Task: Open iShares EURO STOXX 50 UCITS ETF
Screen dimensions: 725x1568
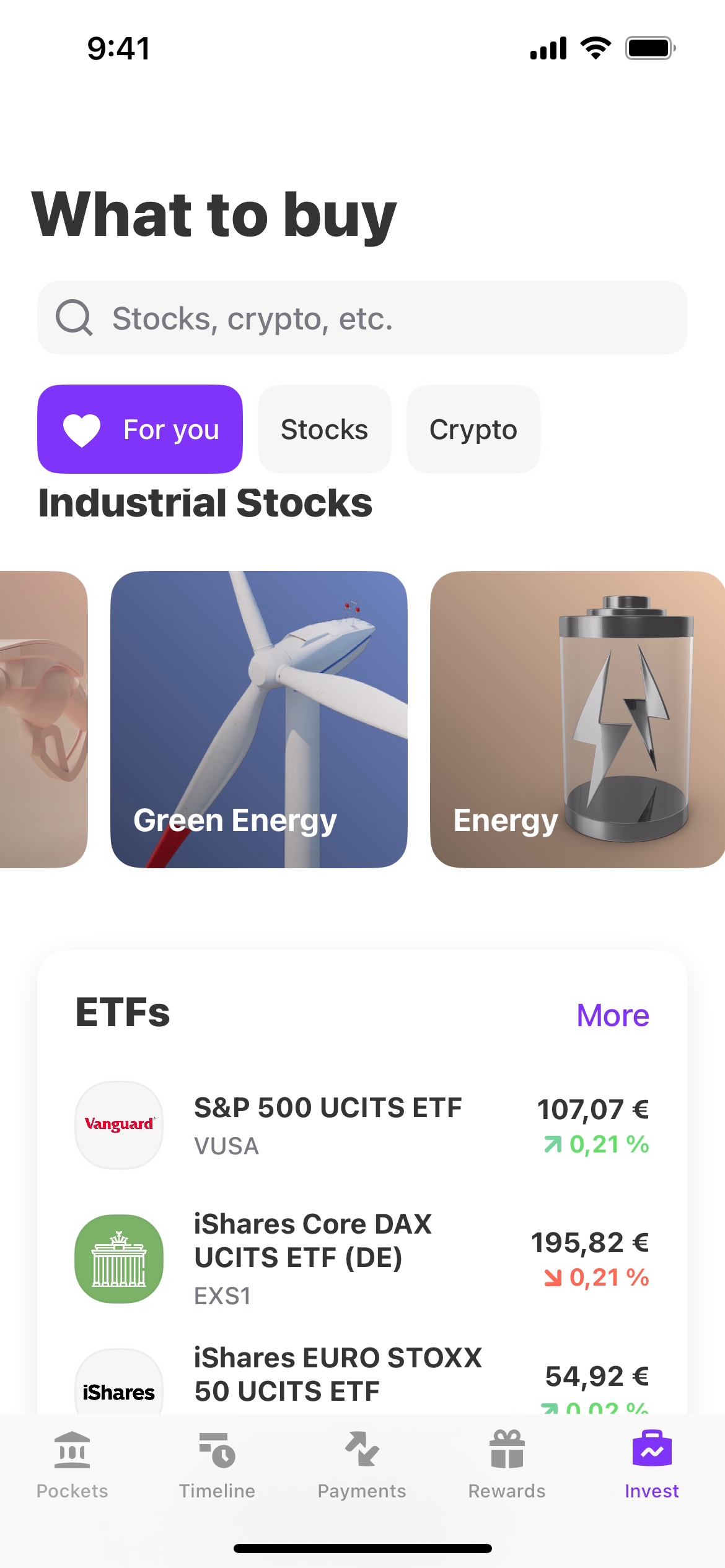Action: [362, 1376]
